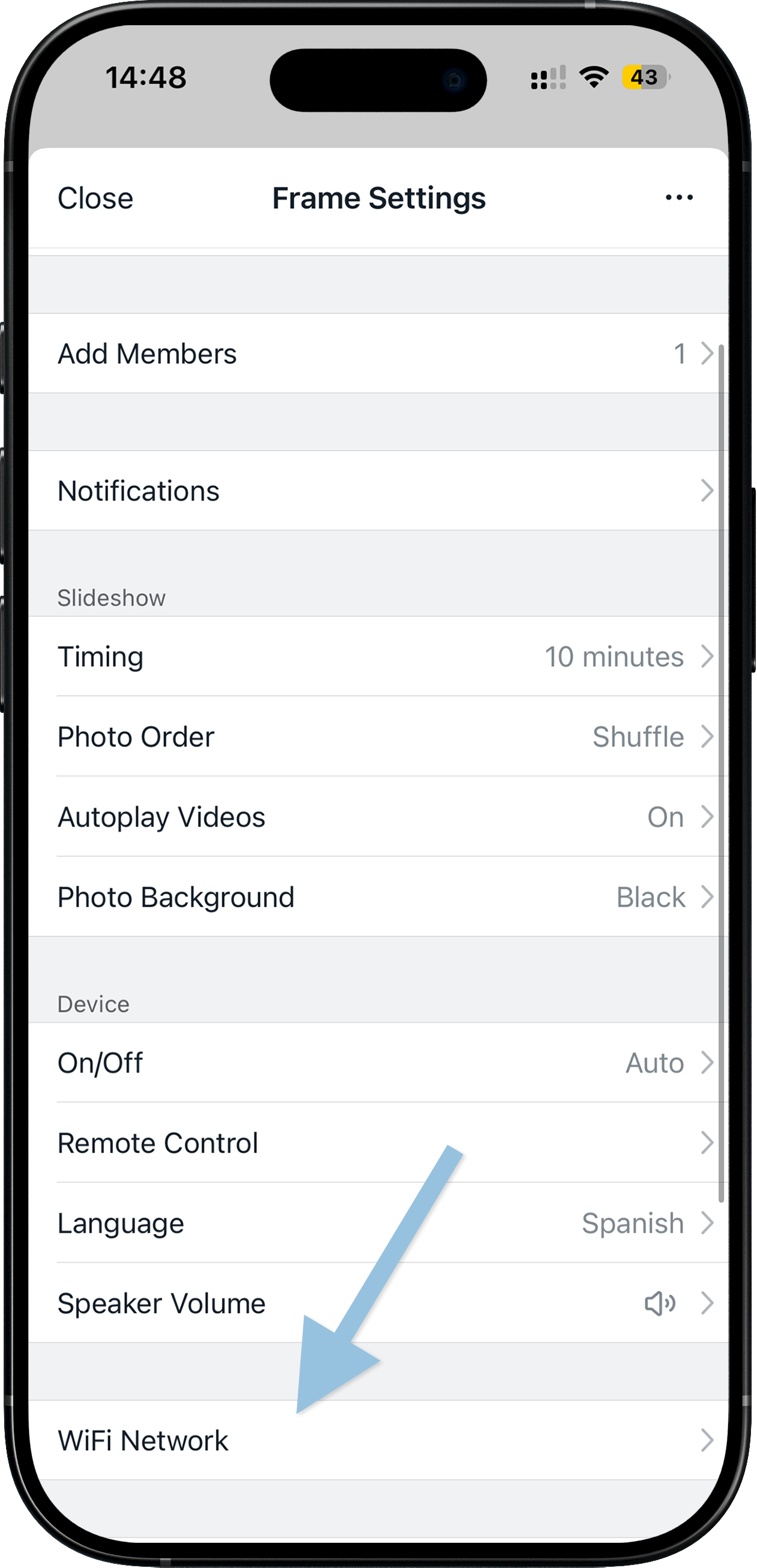Viewport: 757px width, 1568px height.
Task: Change Photo Background color
Action: [377, 897]
